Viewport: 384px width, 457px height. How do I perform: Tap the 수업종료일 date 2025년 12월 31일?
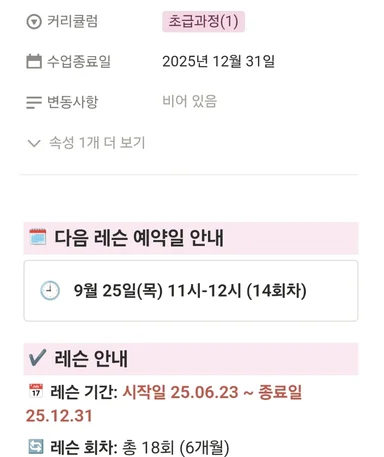click(x=218, y=62)
